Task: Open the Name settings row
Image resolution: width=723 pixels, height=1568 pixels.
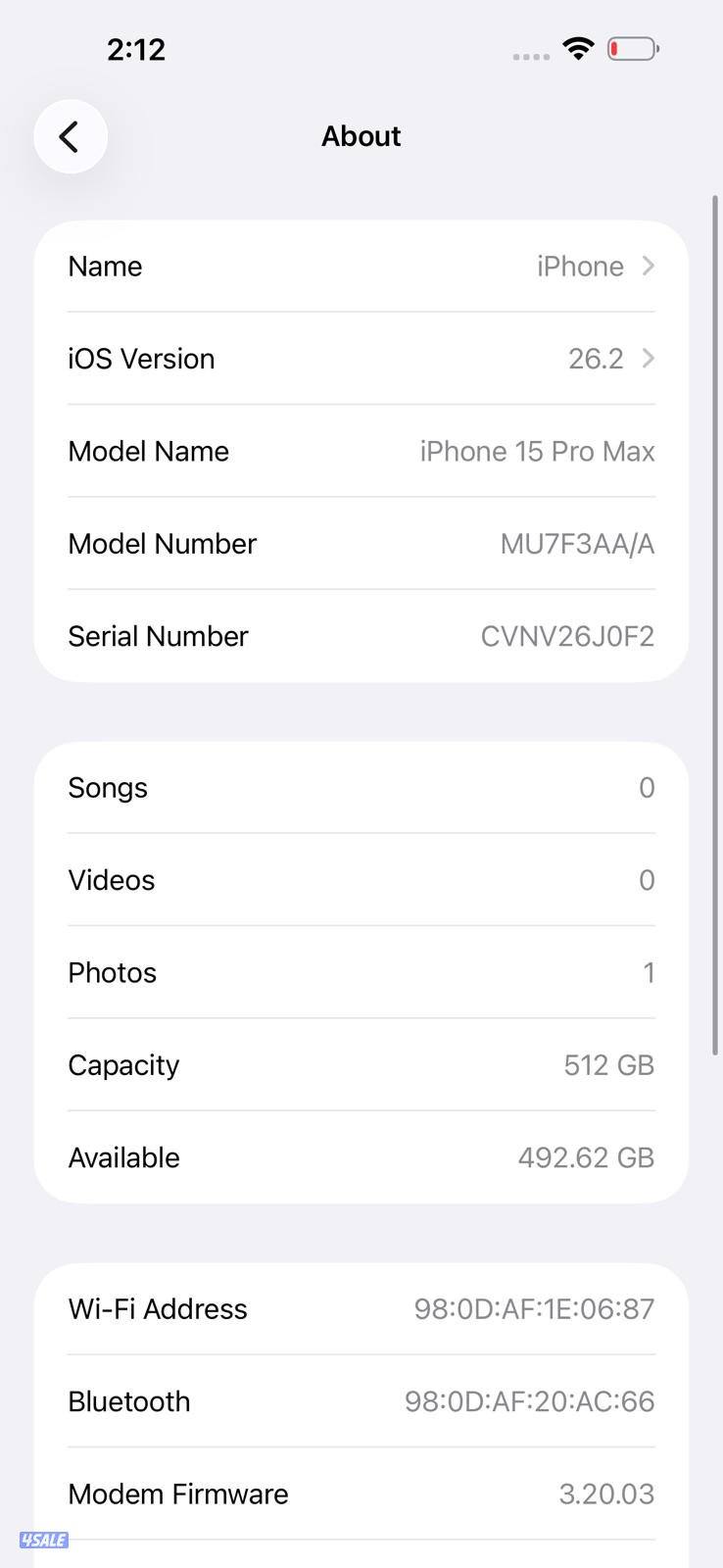Action: pos(361,266)
